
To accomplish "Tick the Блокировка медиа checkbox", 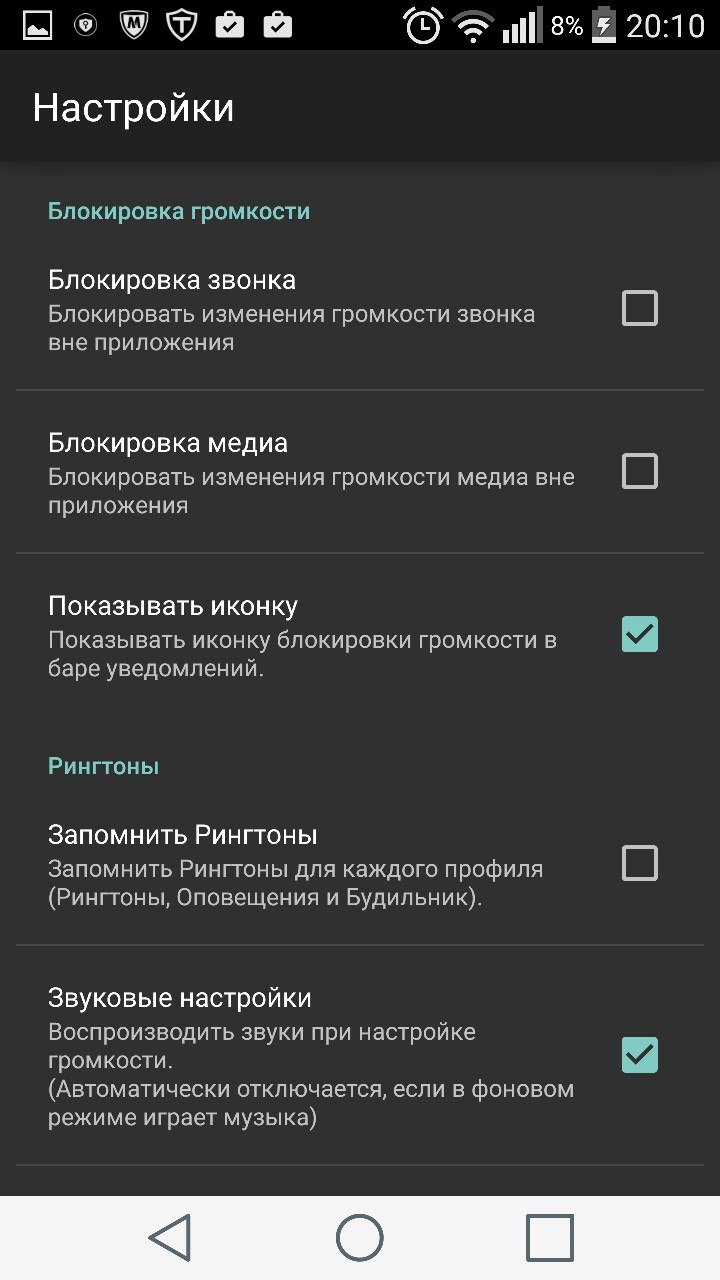I will pyautogui.click(x=640, y=471).
